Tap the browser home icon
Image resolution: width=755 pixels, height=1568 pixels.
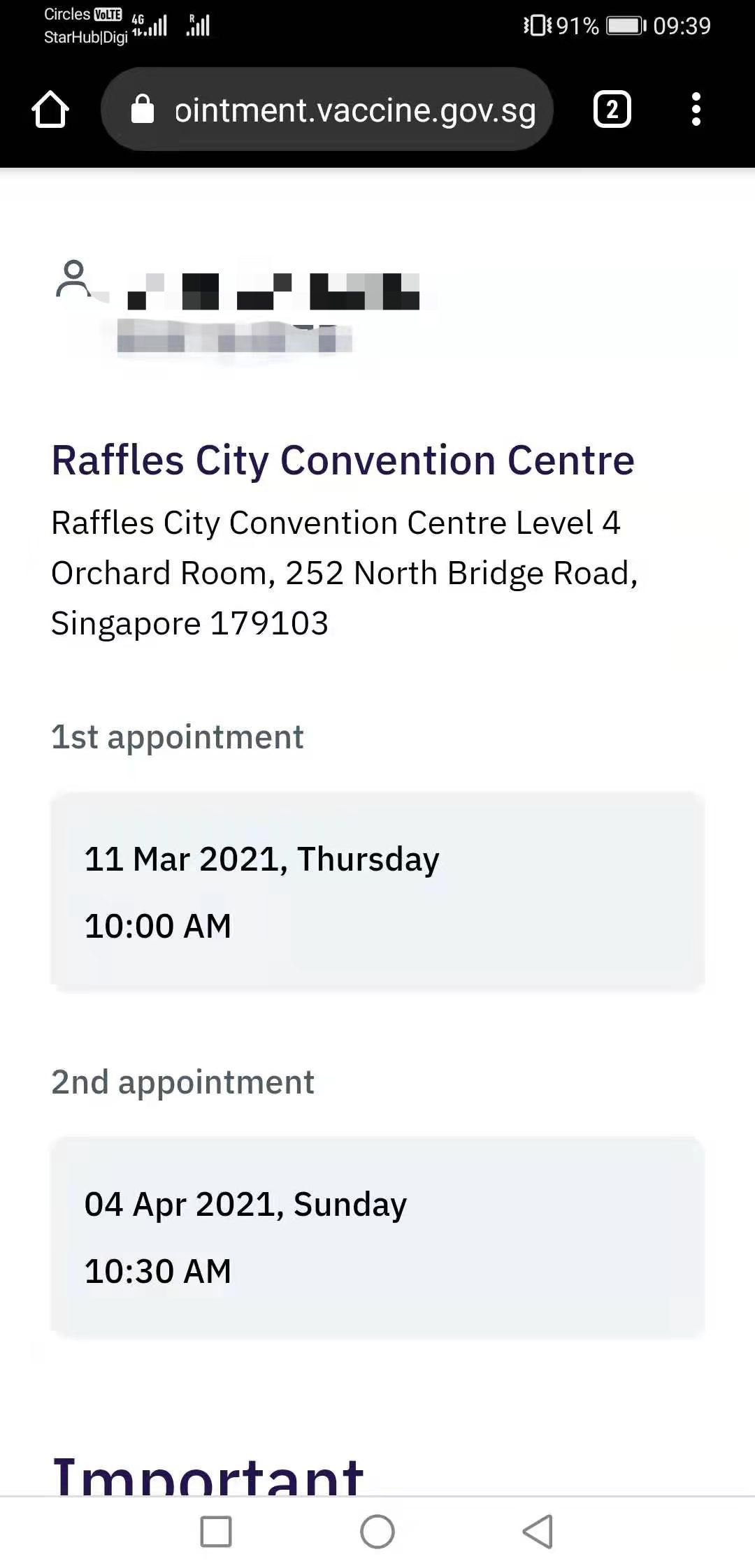pyautogui.click(x=50, y=110)
